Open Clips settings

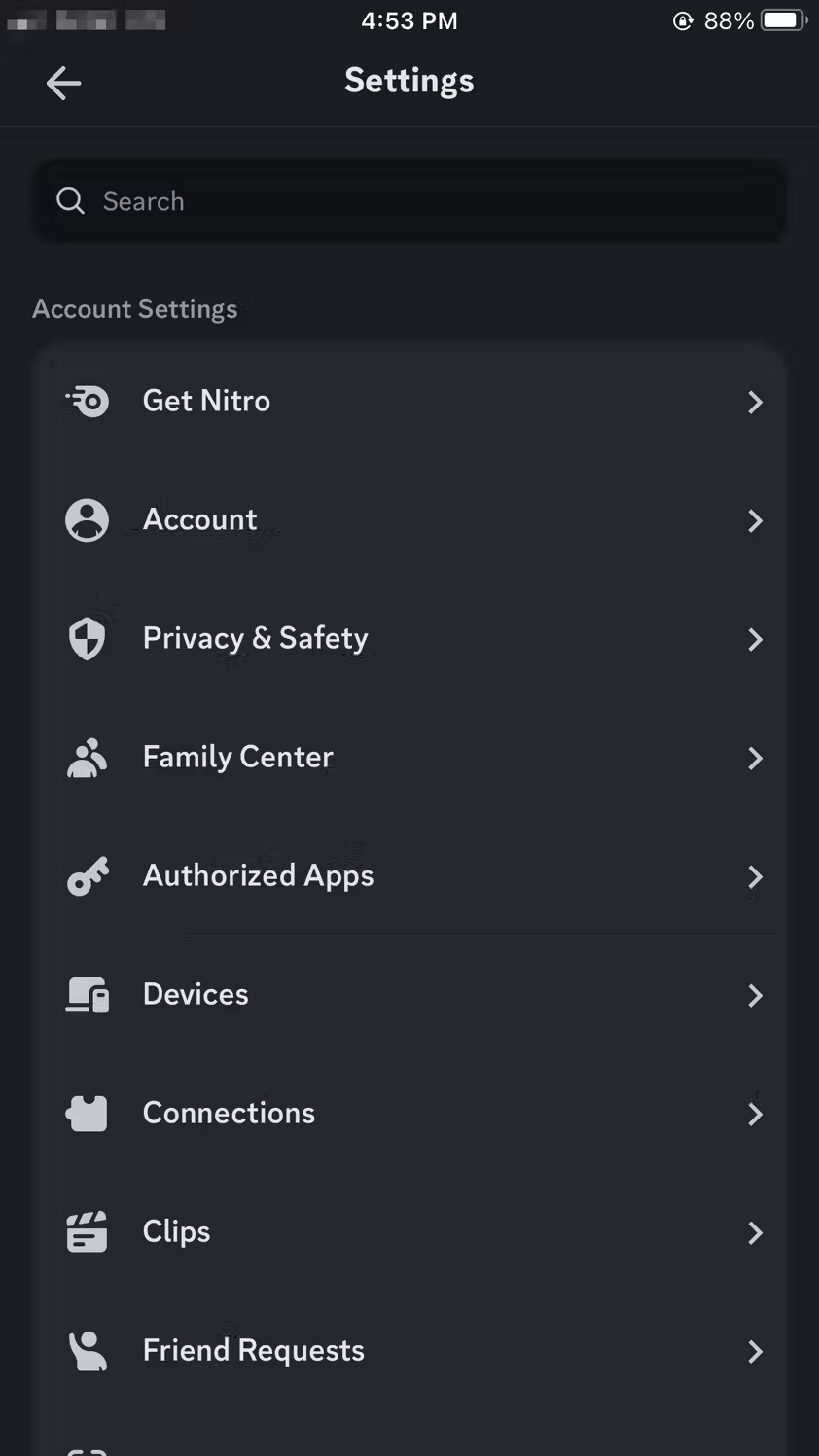tap(409, 1231)
